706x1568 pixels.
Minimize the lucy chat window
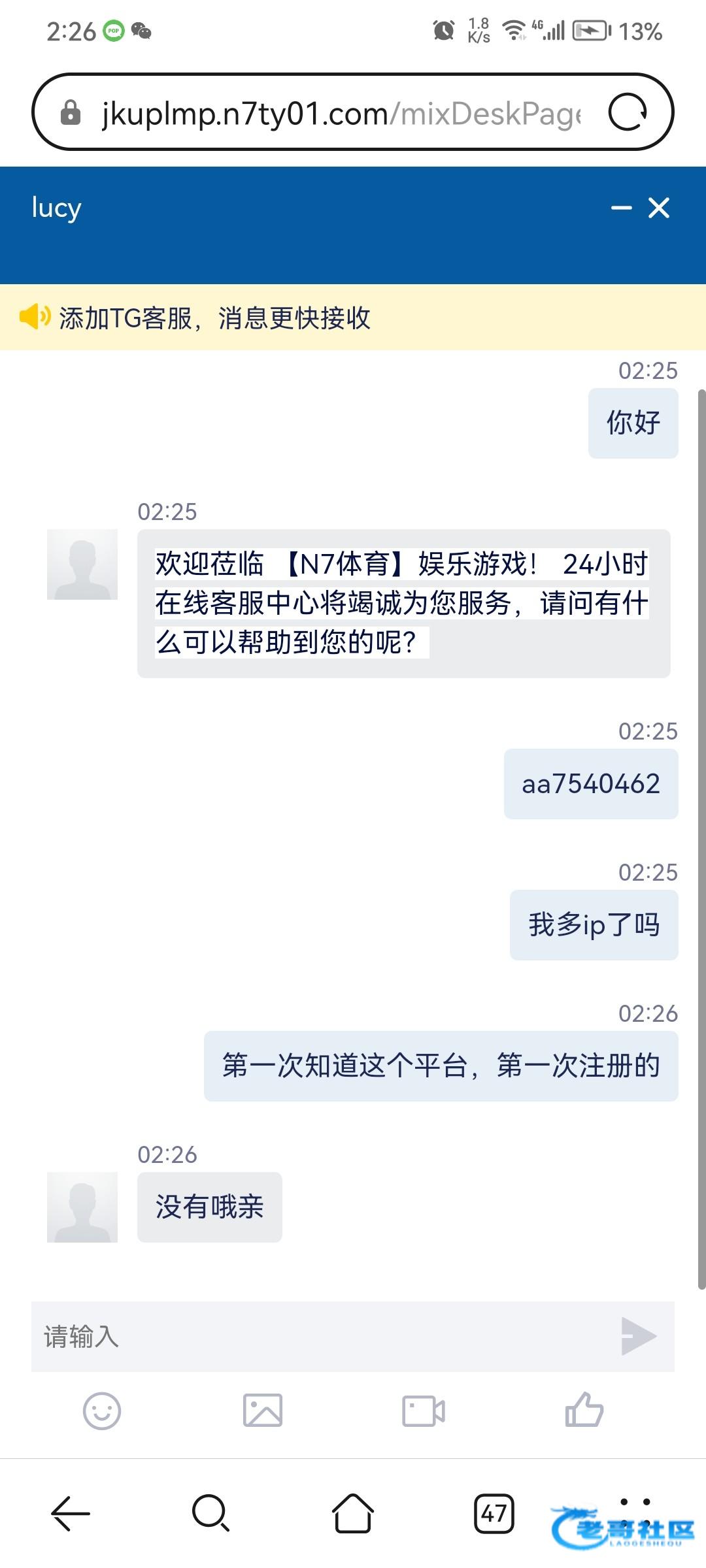pyautogui.click(x=621, y=208)
